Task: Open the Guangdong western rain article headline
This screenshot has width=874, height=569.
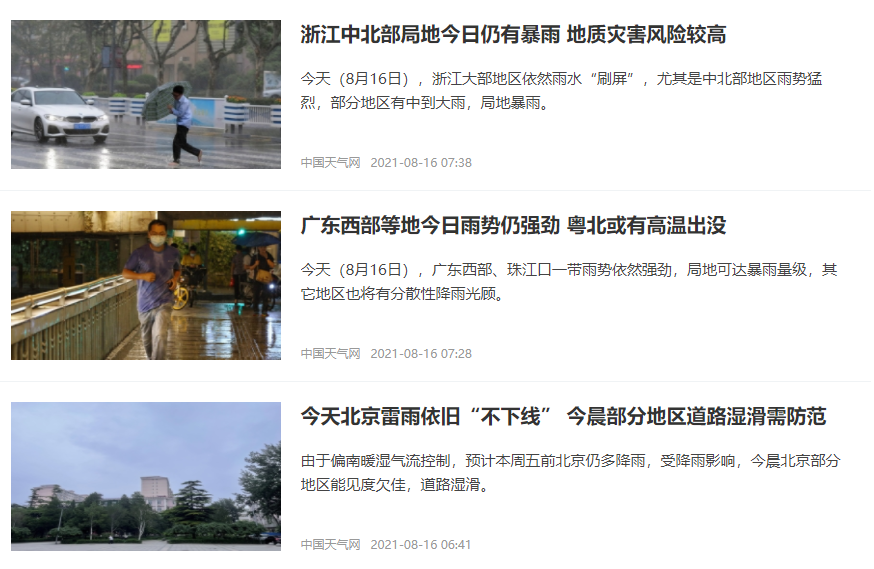Action: [x=513, y=226]
